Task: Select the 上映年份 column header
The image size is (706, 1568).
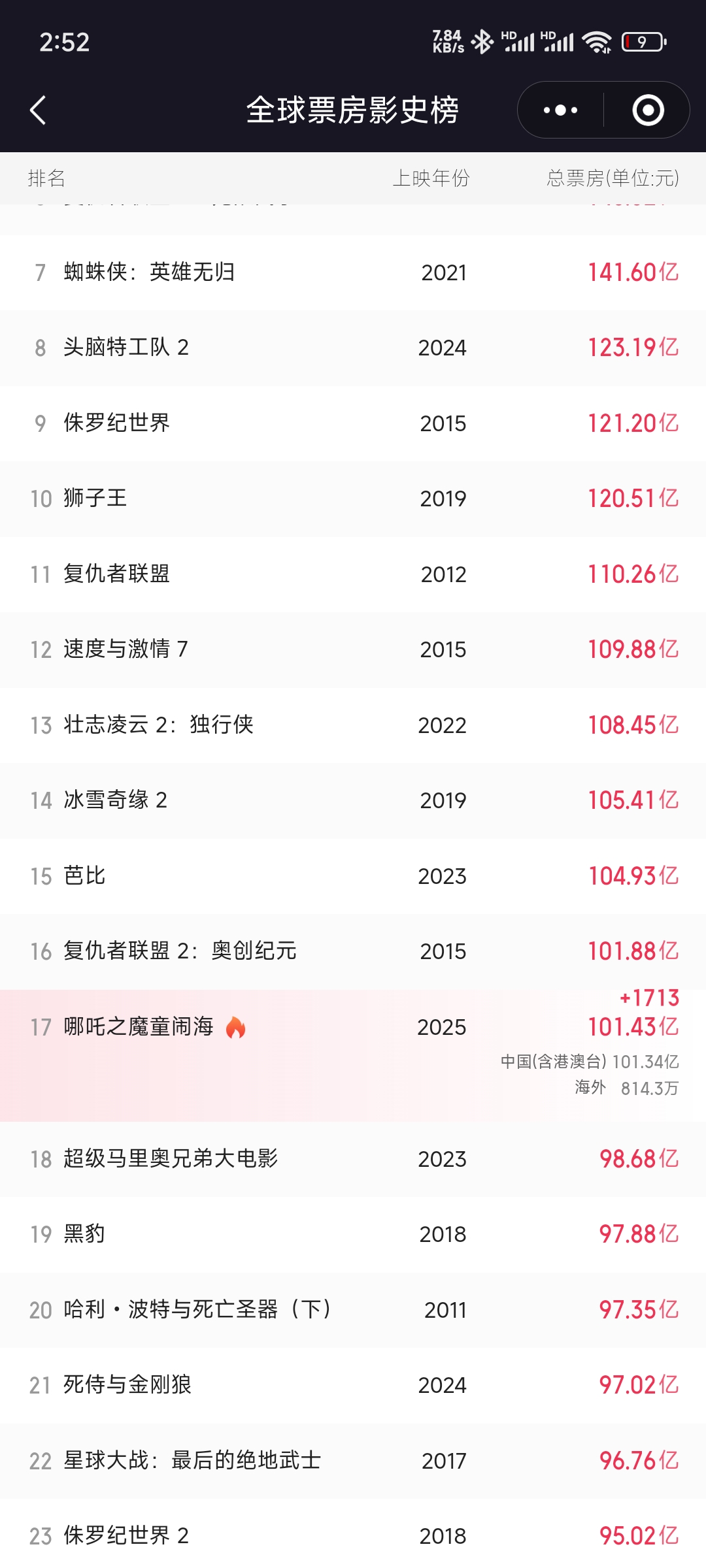Action: pyautogui.click(x=434, y=178)
